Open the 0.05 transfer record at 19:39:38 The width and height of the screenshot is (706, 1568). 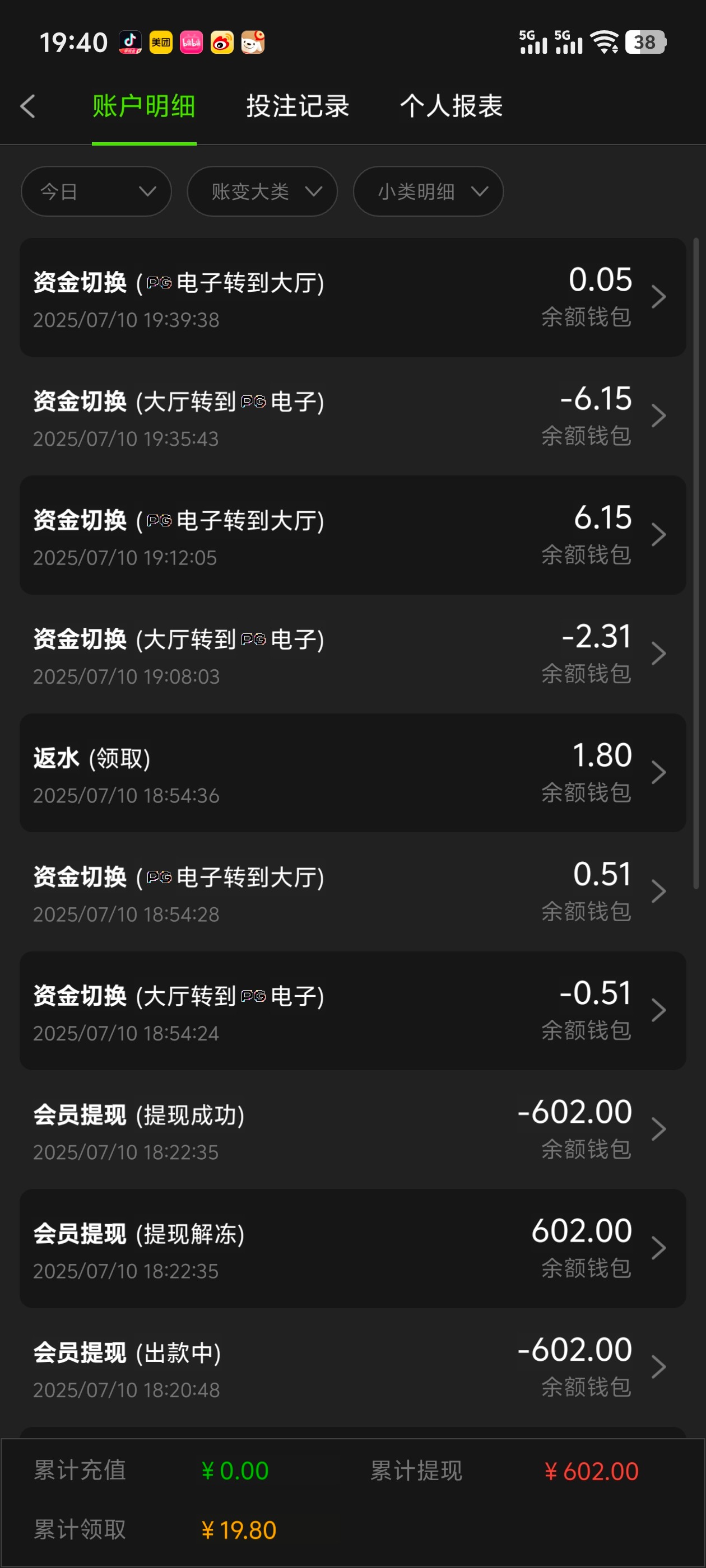pyautogui.click(x=352, y=297)
